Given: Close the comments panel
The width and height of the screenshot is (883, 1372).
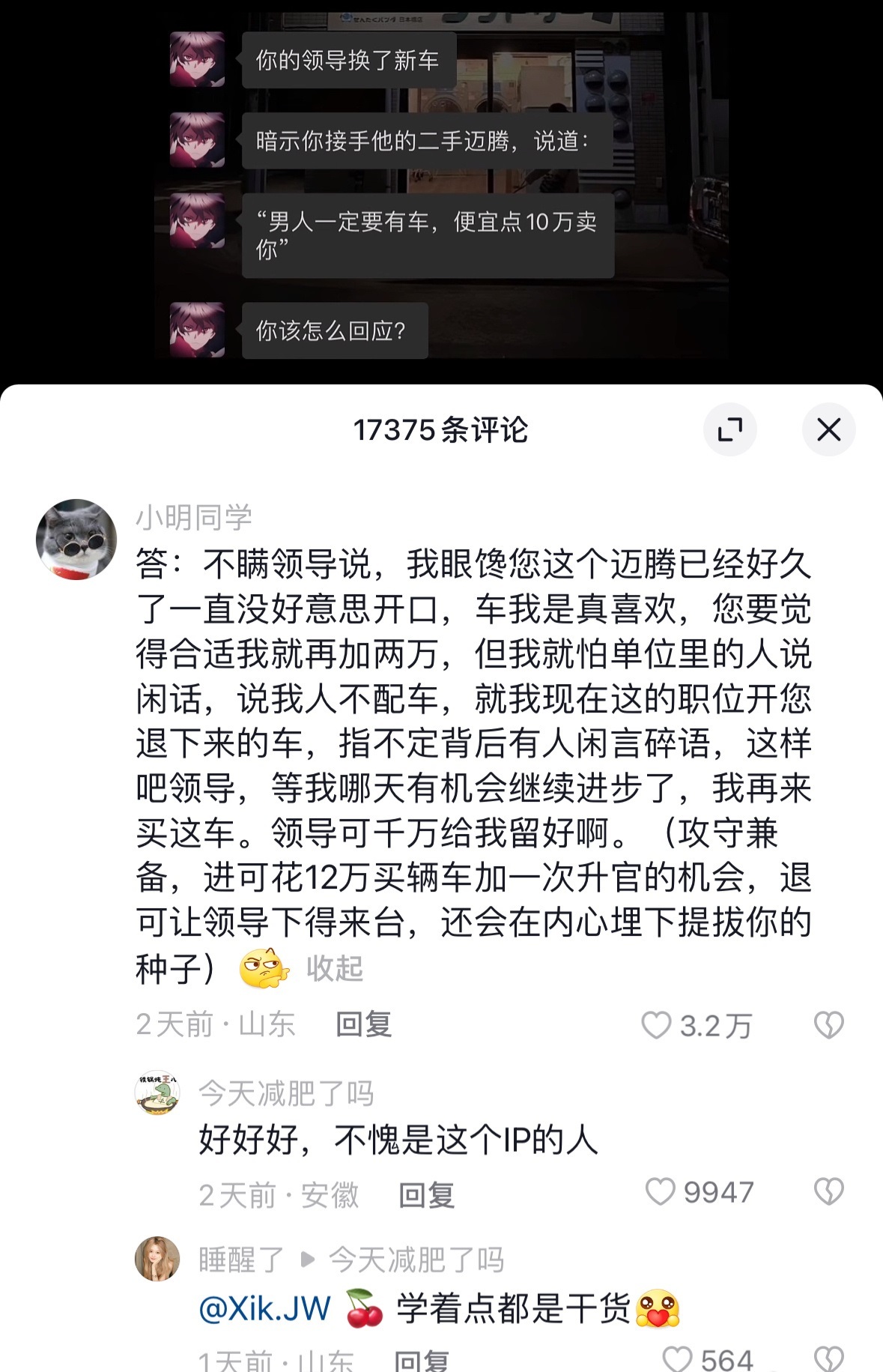Looking at the screenshot, I should click(828, 430).
